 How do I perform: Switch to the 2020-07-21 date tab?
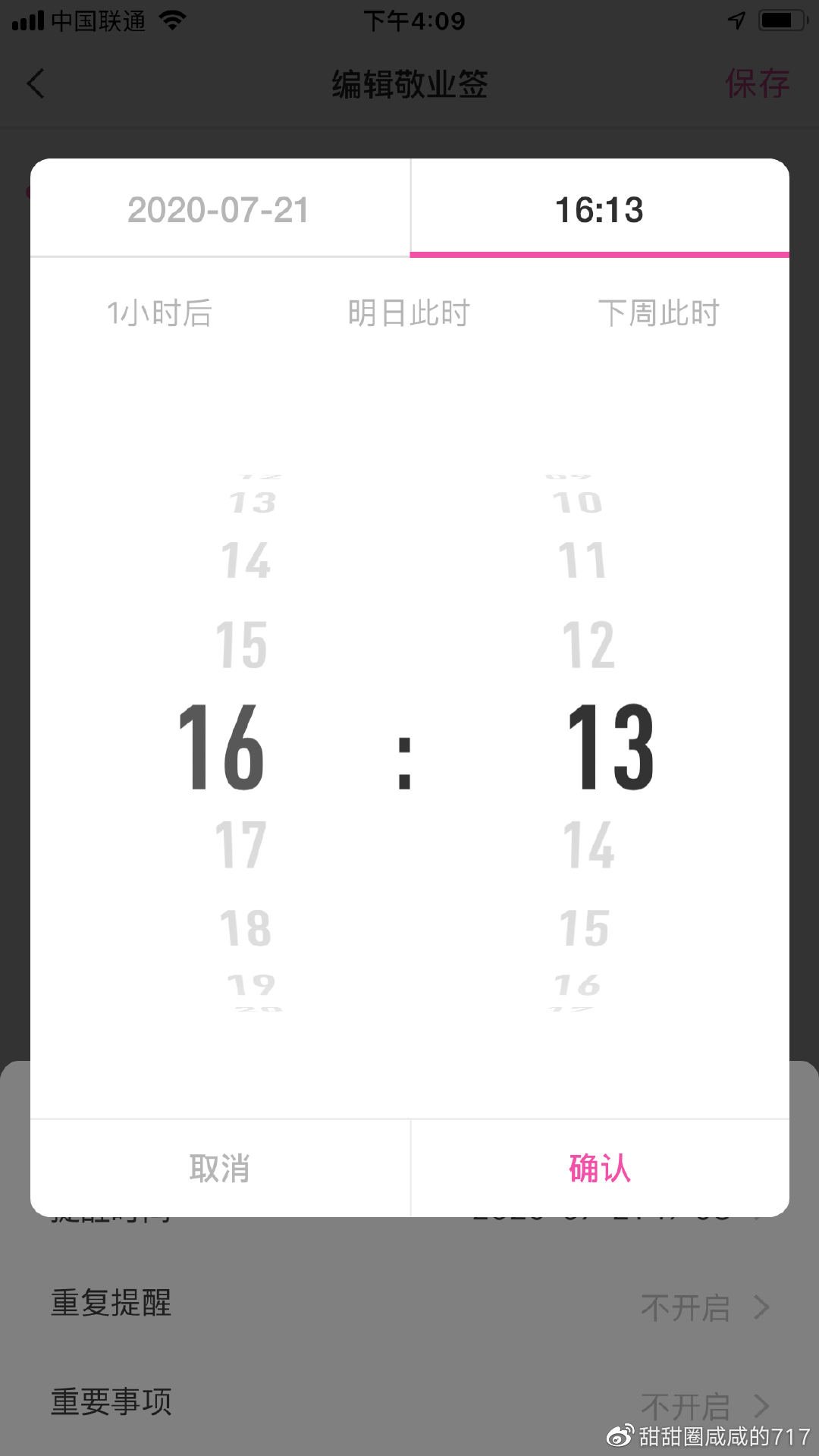[219, 209]
